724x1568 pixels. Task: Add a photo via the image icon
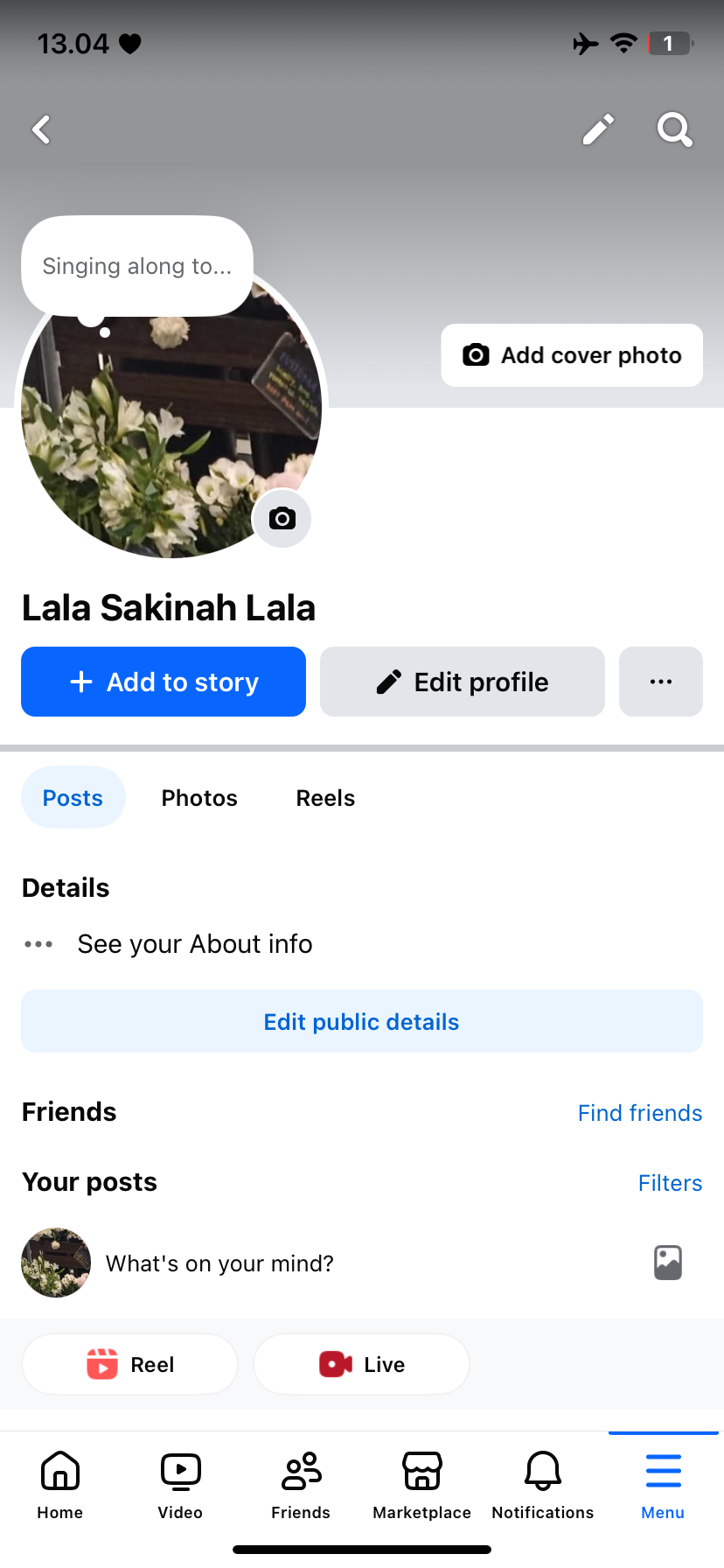(x=668, y=1263)
